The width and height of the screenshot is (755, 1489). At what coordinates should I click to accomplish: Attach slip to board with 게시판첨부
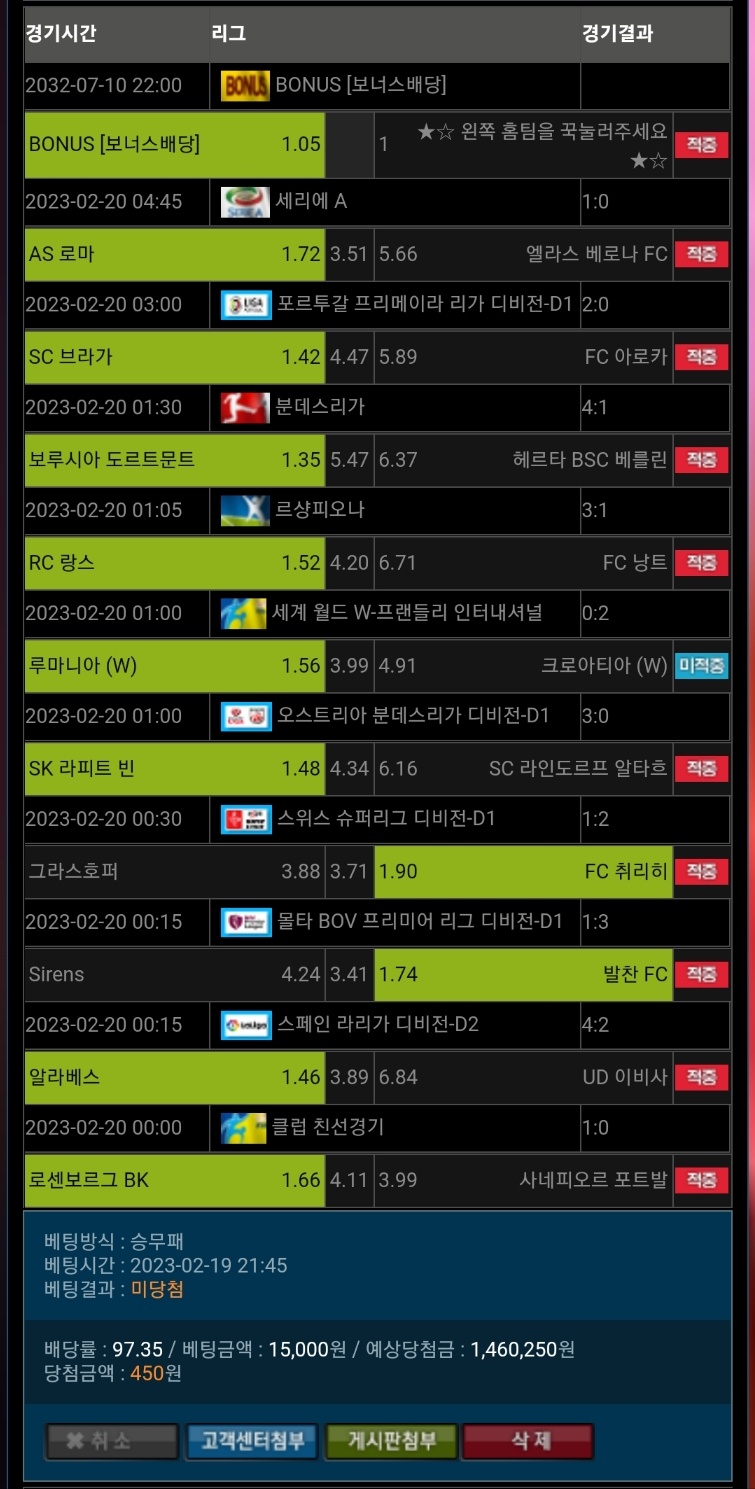click(x=391, y=1442)
